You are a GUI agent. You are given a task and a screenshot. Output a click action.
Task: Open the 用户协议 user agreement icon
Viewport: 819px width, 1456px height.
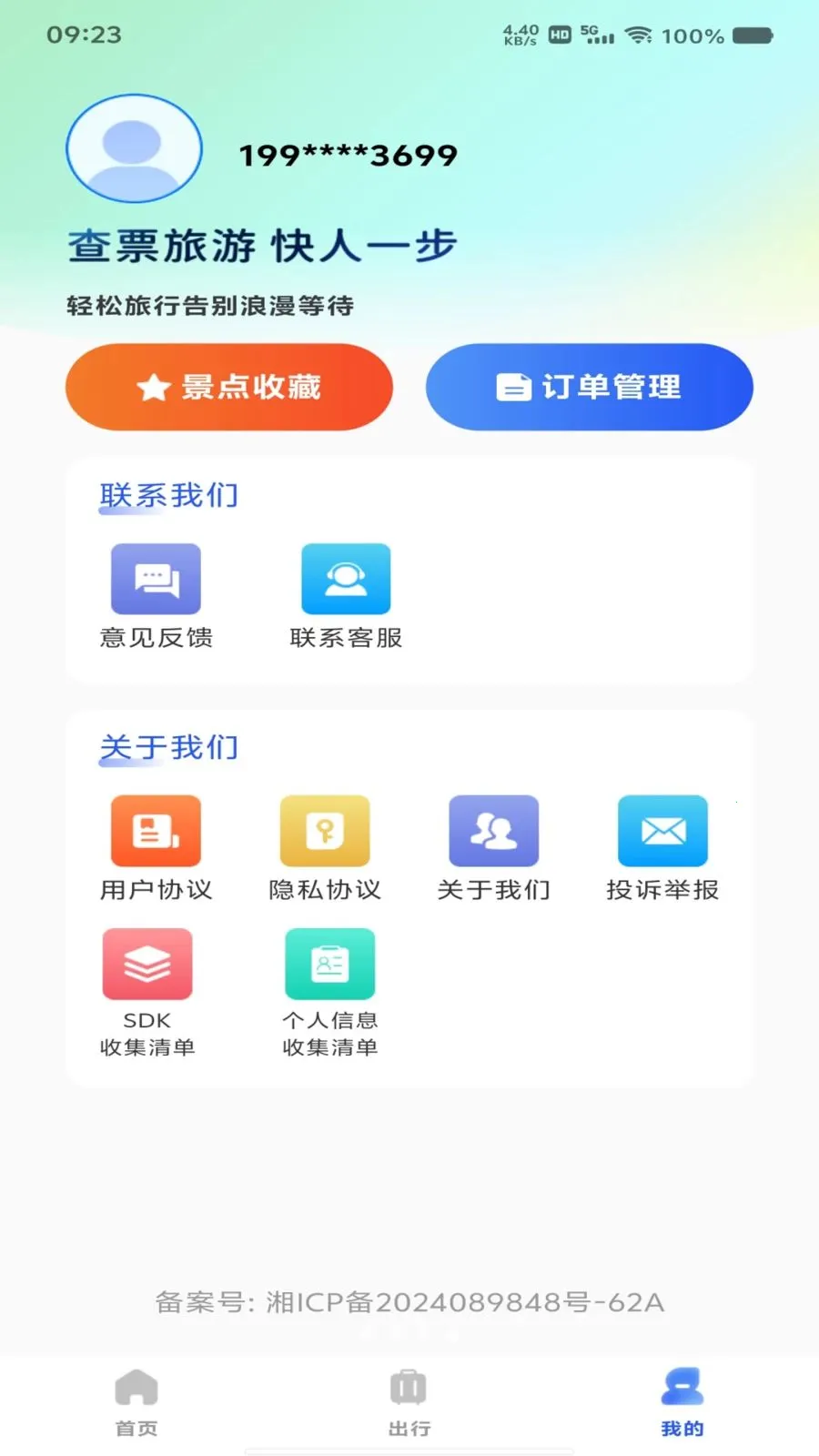(154, 830)
